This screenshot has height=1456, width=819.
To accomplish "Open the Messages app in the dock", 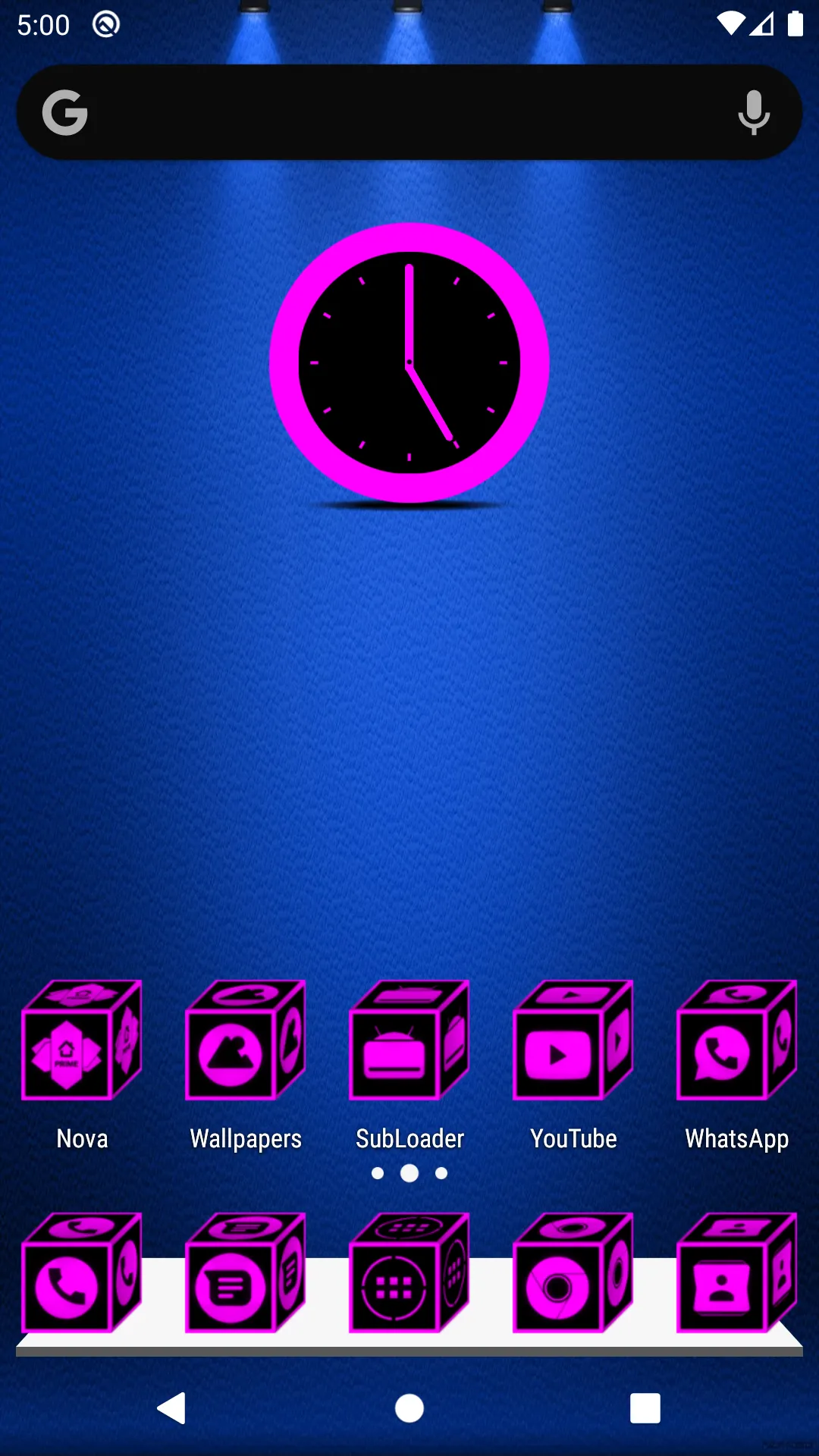I will click(246, 1274).
